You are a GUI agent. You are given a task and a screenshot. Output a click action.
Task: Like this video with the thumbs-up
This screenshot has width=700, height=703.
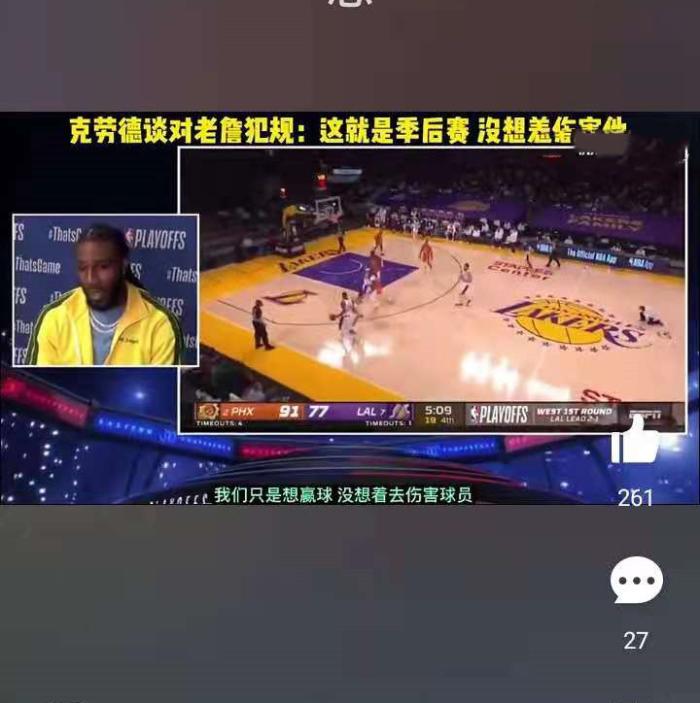click(x=635, y=442)
